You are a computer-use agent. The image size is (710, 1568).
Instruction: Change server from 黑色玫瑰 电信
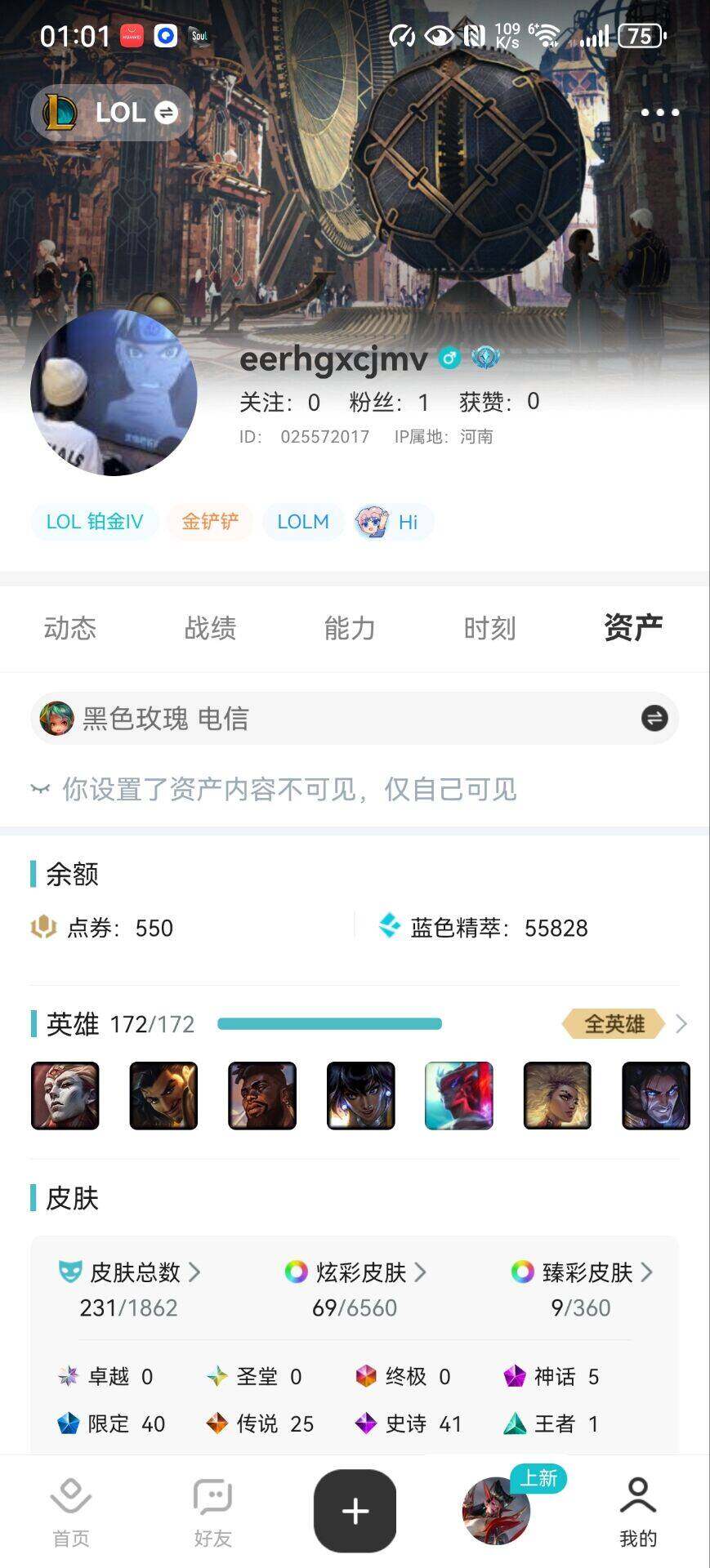tap(654, 719)
